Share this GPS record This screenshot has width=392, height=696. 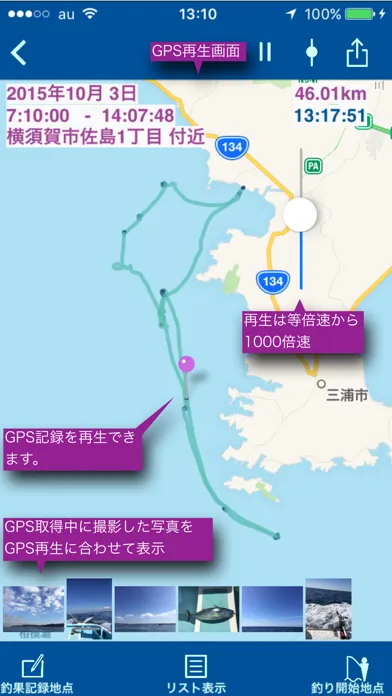357,52
